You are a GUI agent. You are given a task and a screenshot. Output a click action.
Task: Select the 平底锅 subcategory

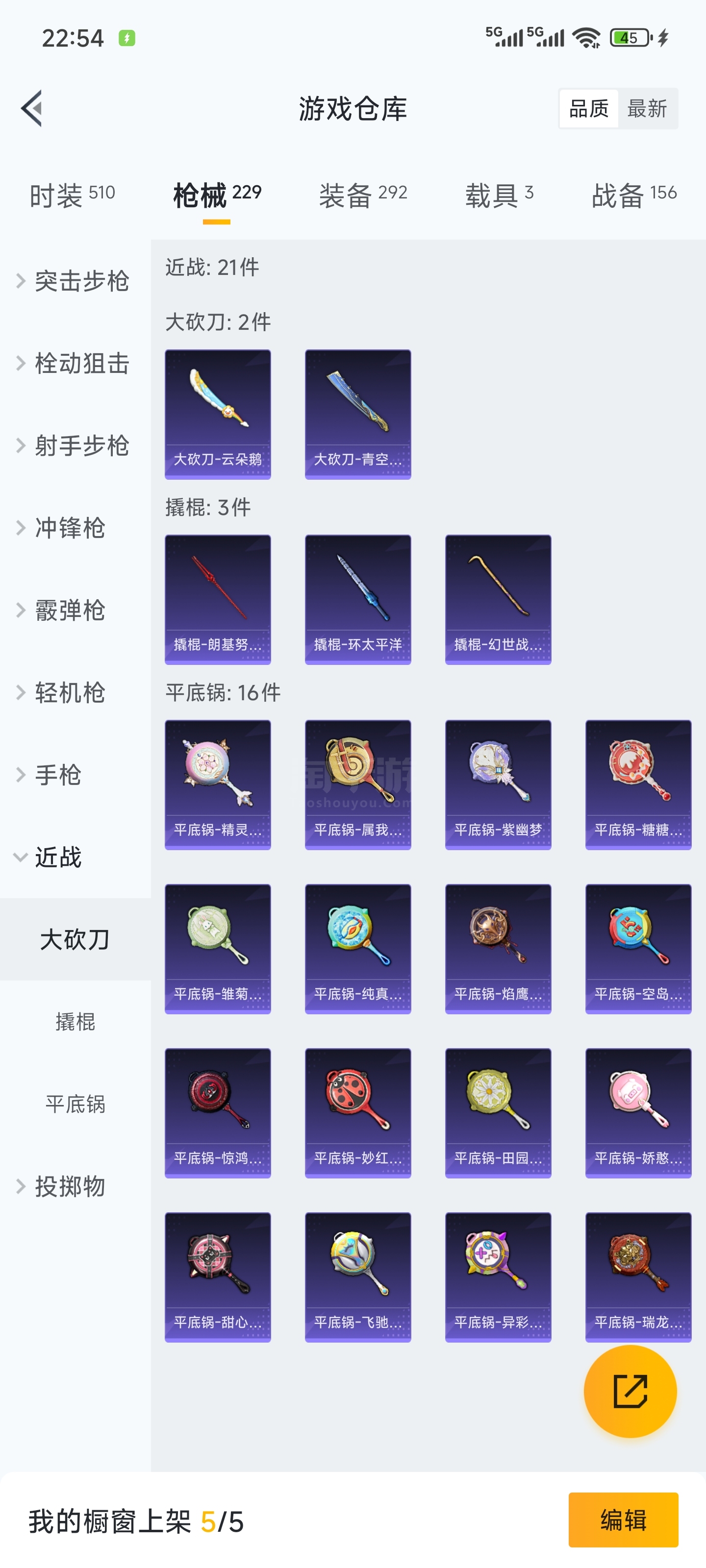[x=75, y=1103]
